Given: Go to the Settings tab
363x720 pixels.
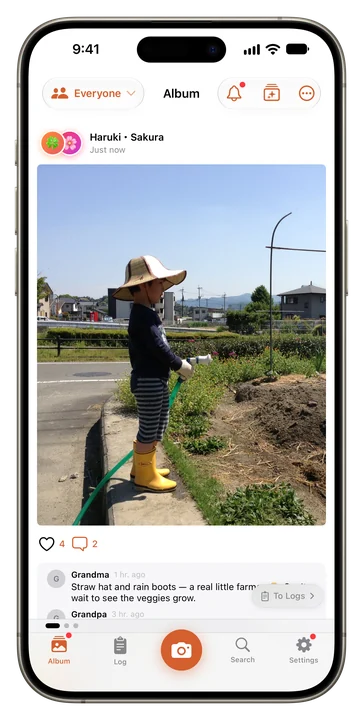Looking at the screenshot, I should point(303,650).
